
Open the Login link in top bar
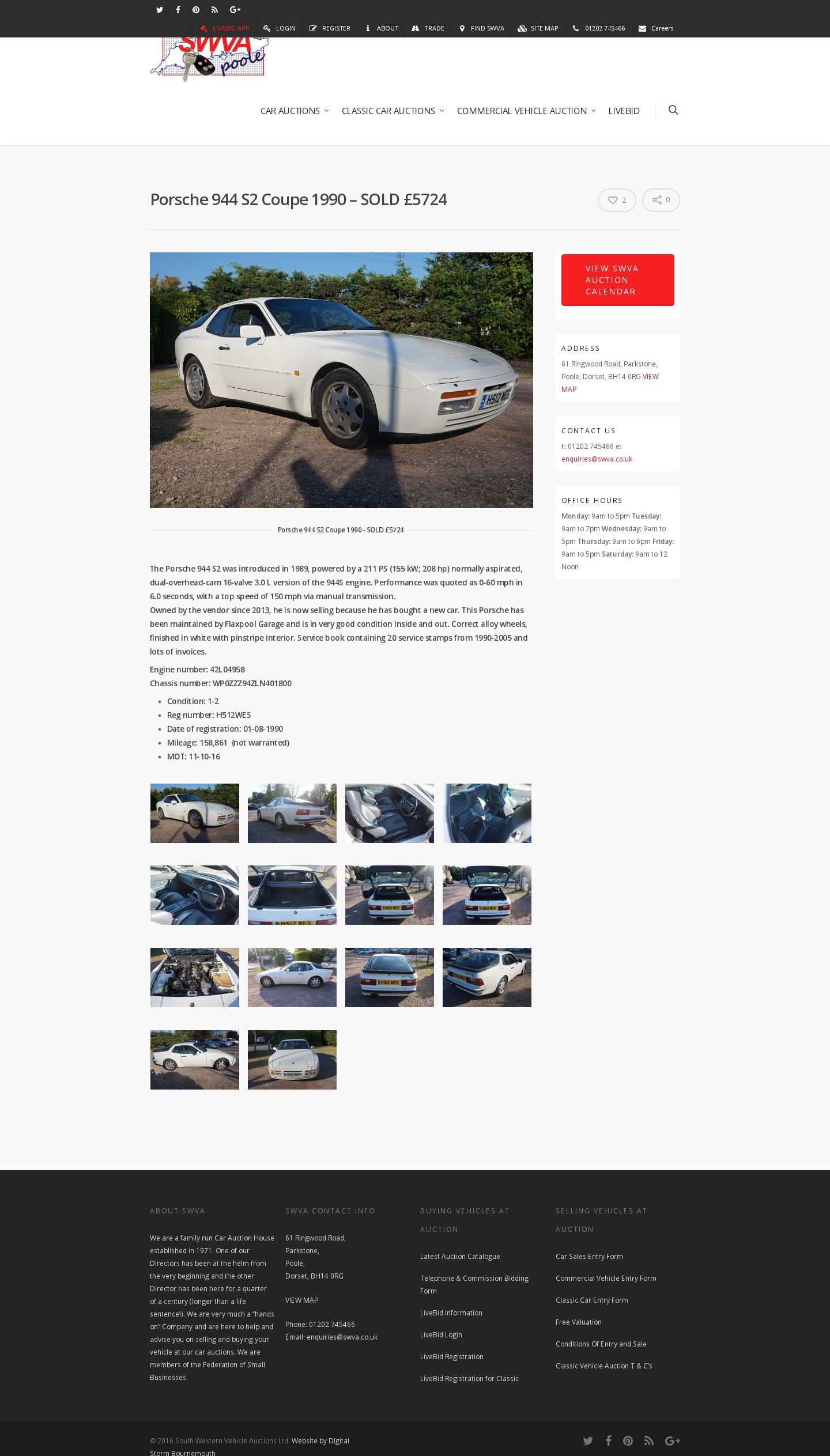coord(280,28)
